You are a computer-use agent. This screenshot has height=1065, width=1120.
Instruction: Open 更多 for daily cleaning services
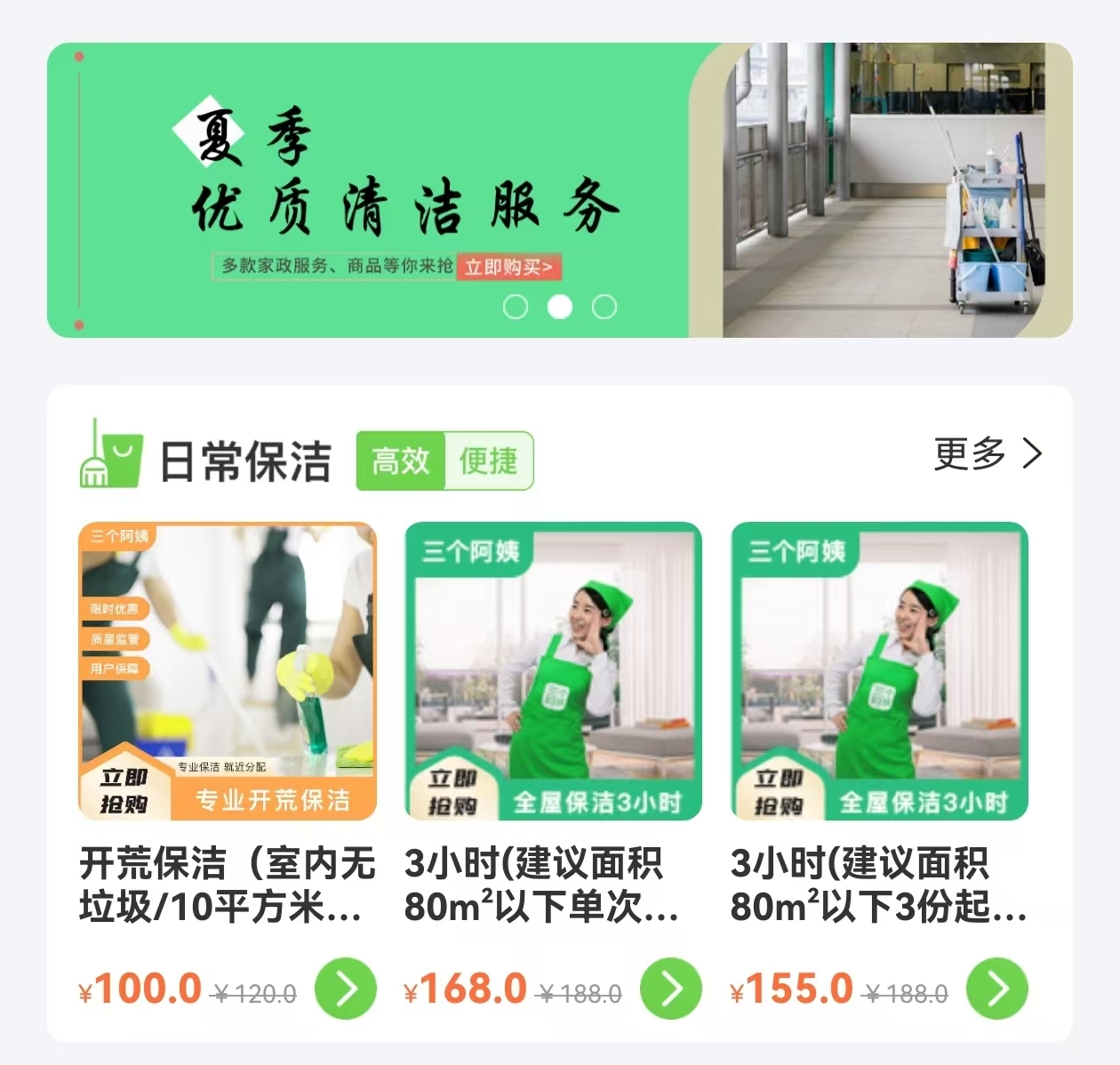pyautogui.click(x=988, y=454)
